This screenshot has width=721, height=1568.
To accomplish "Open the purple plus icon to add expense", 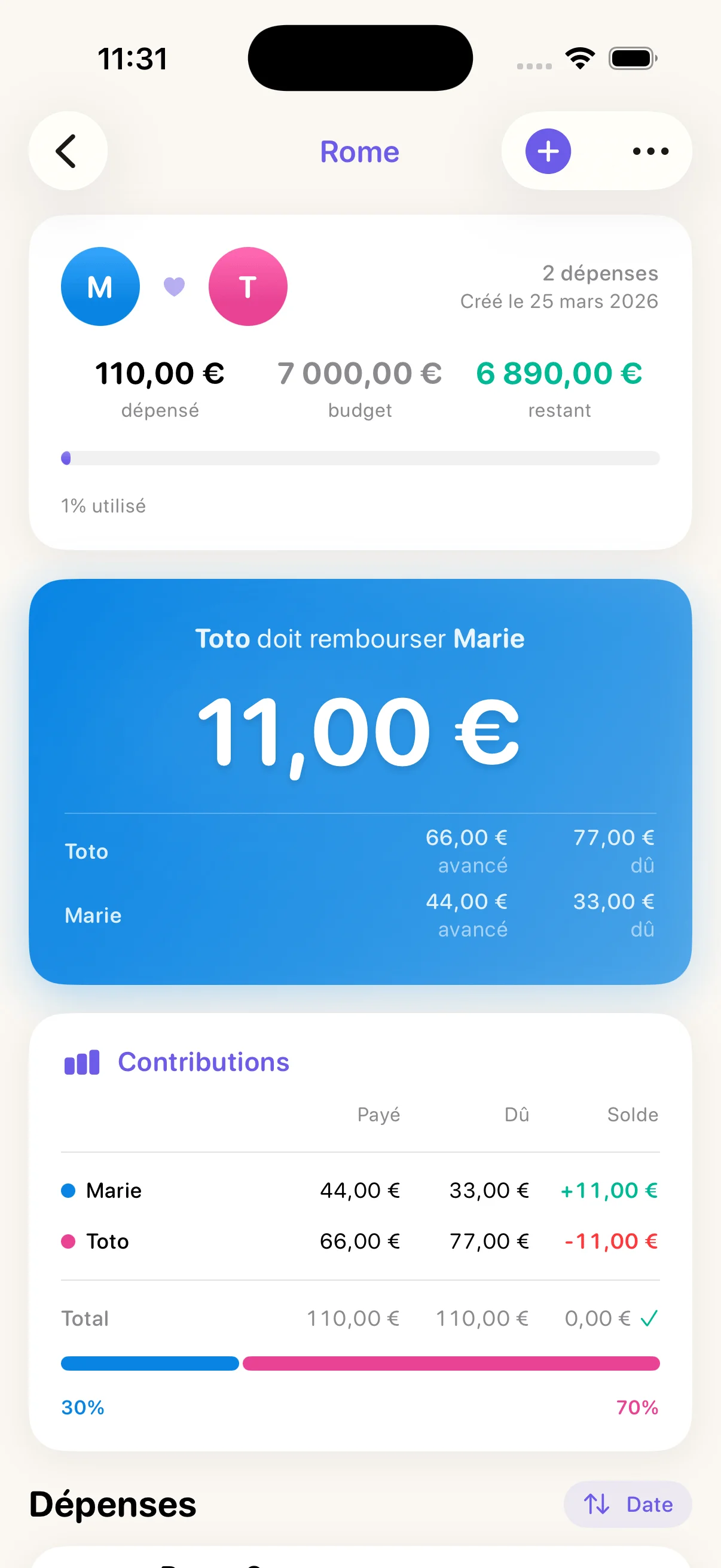I will coord(546,151).
